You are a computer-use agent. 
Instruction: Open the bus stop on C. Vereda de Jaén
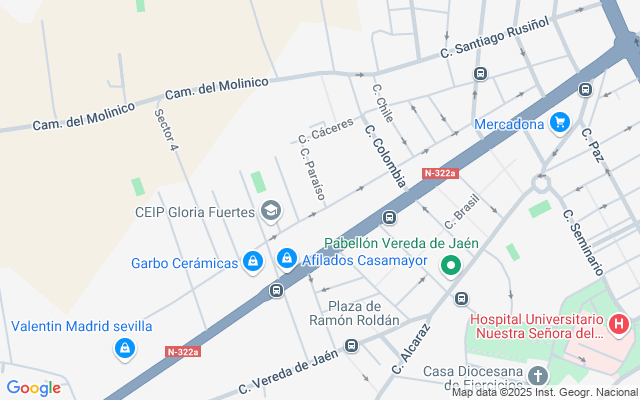pos(351,346)
